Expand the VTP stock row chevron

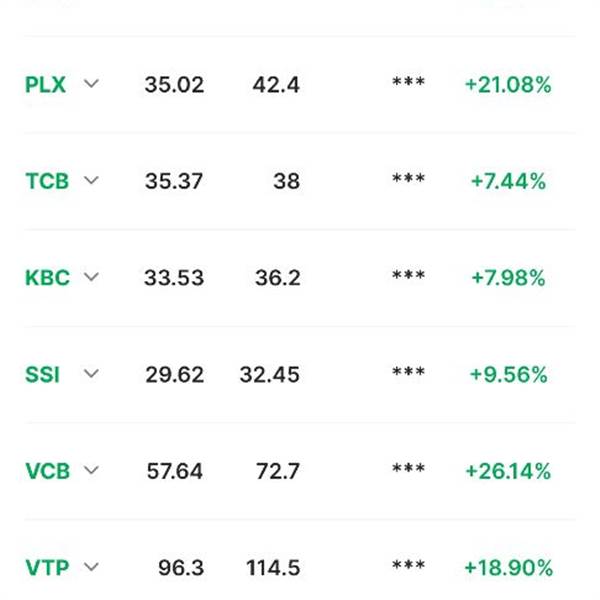point(91,567)
